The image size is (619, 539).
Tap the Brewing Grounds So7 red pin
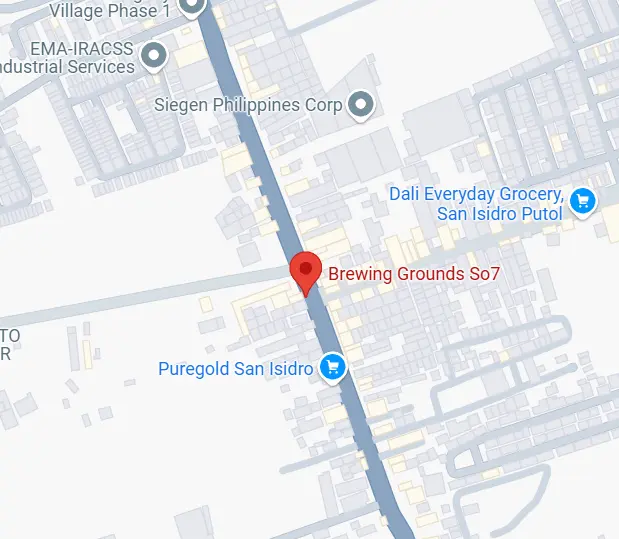coord(305,272)
